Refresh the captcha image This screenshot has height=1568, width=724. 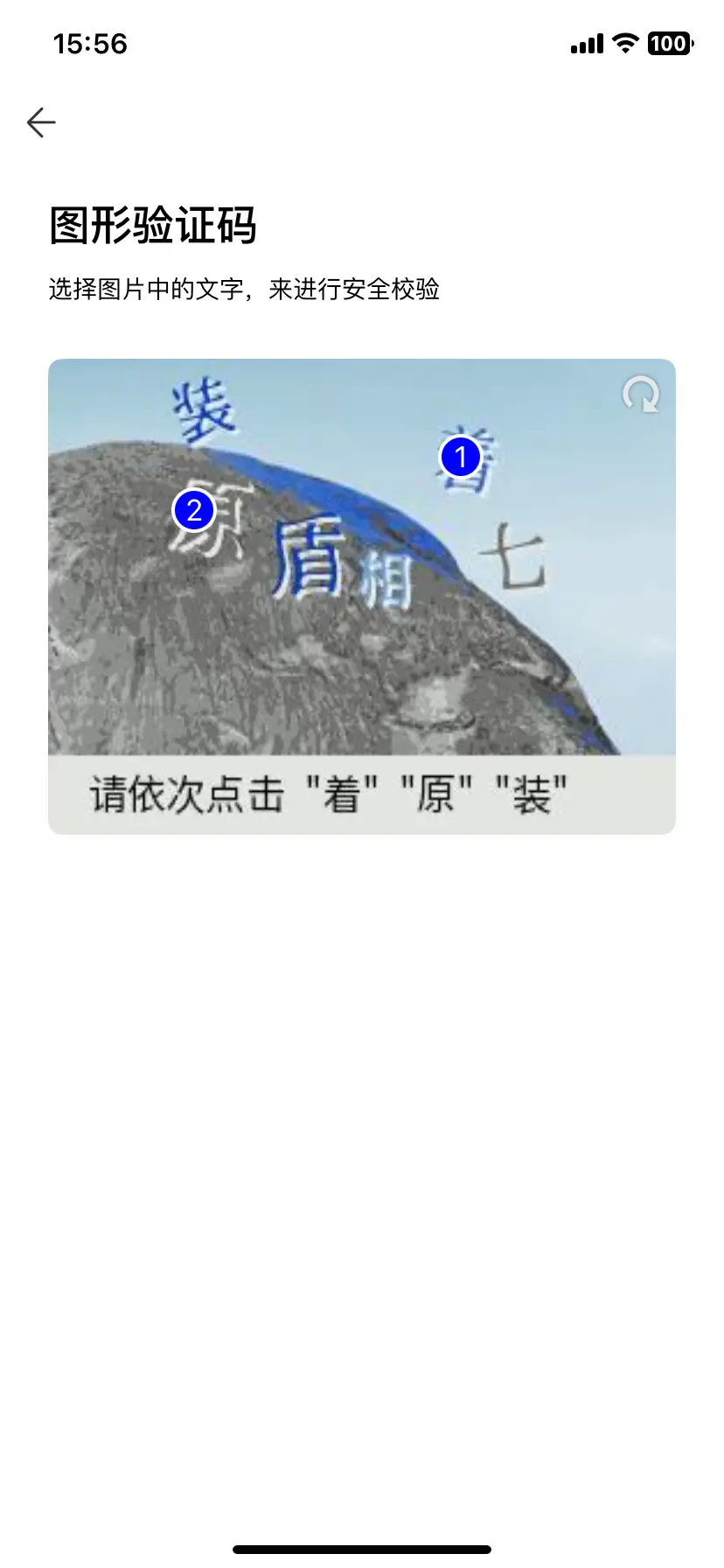(641, 394)
